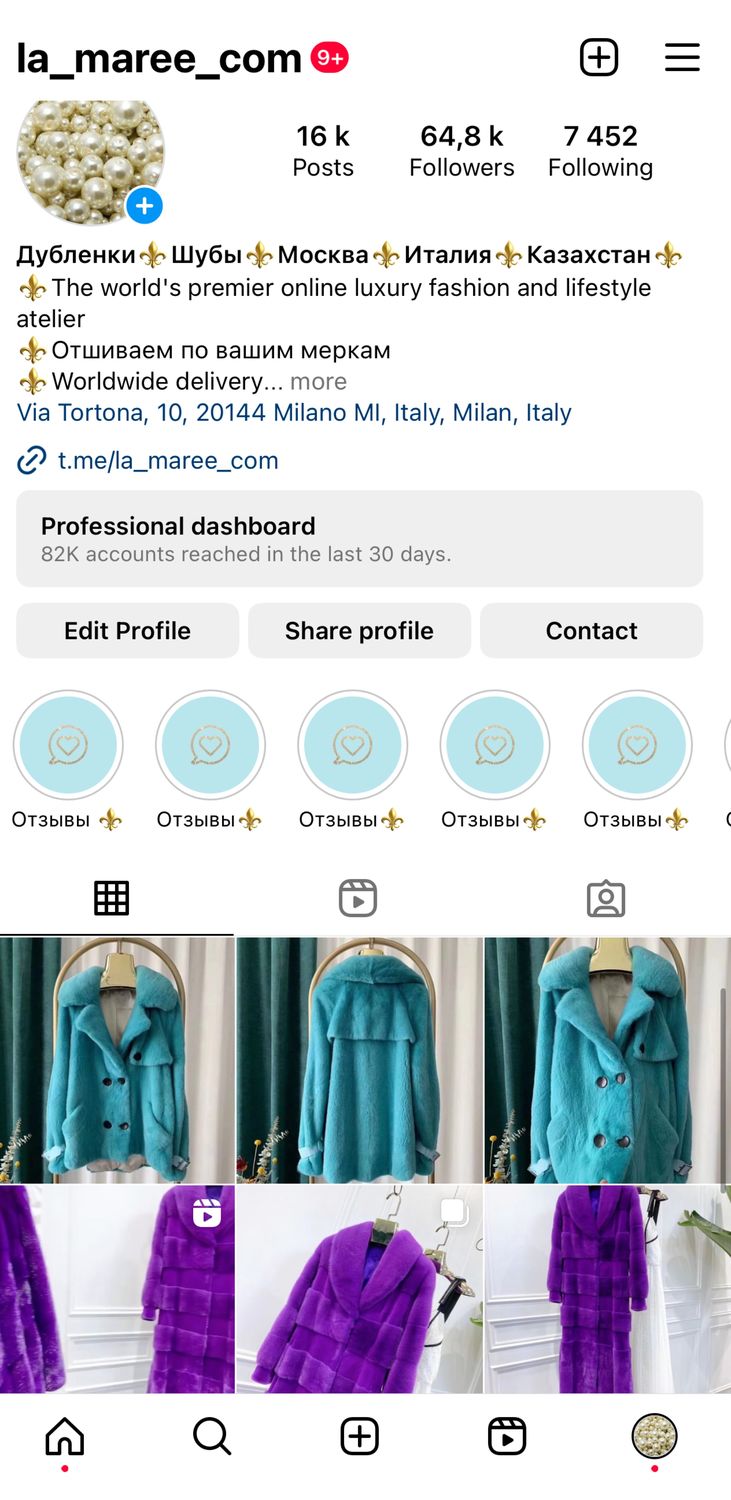Tap the create post icon in bottom bar

pyautogui.click(x=360, y=1437)
